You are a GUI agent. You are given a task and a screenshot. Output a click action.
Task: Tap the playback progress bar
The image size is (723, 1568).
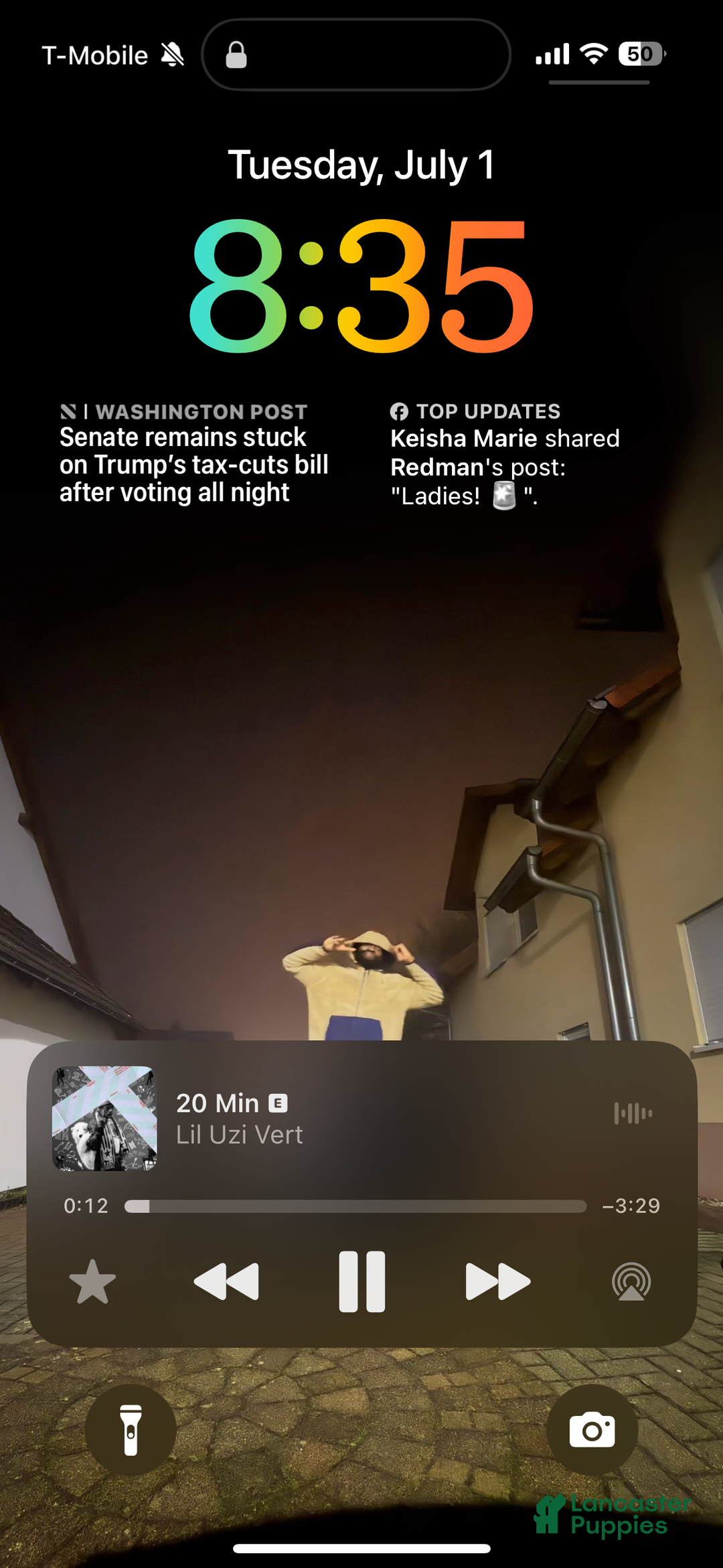pyautogui.click(x=355, y=1206)
